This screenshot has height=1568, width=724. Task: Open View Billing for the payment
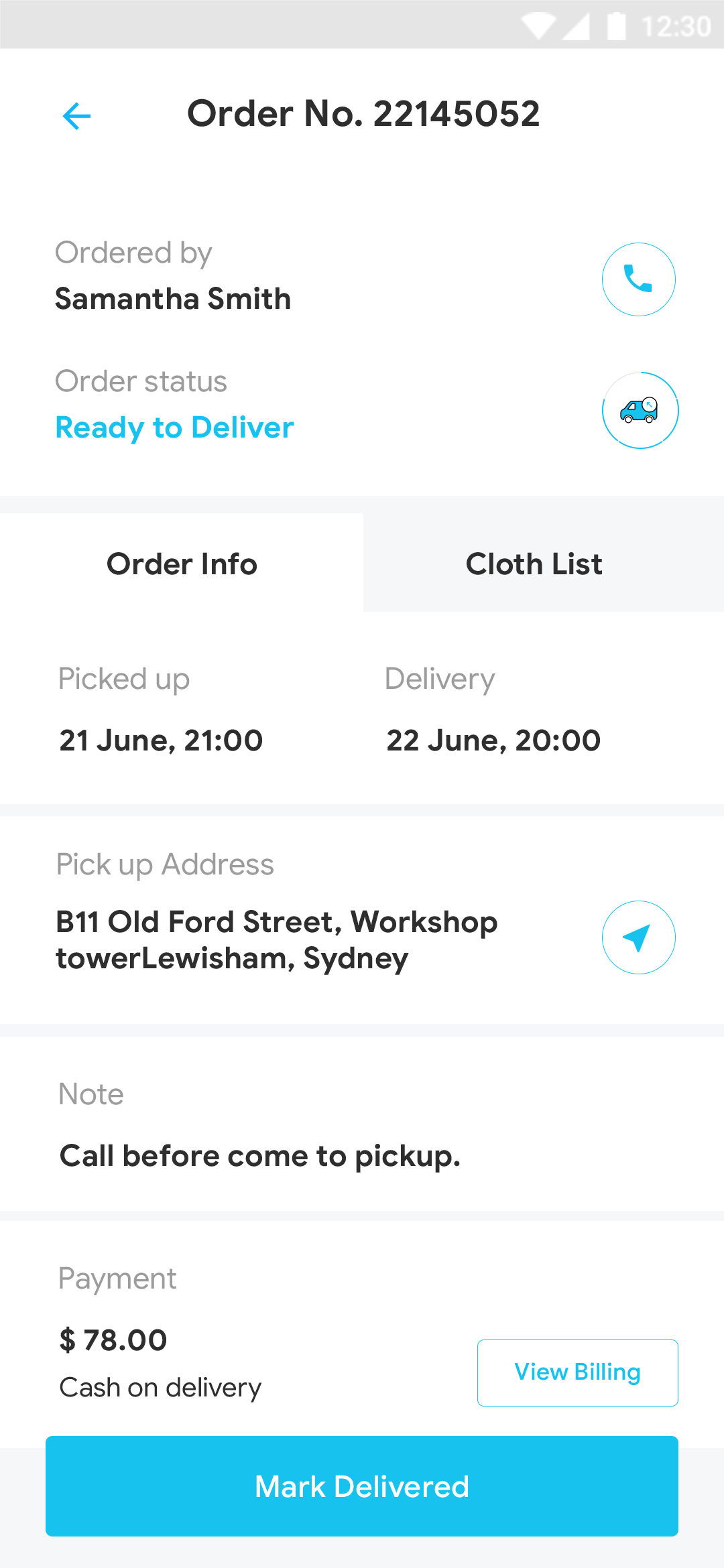pyautogui.click(x=577, y=1372)
